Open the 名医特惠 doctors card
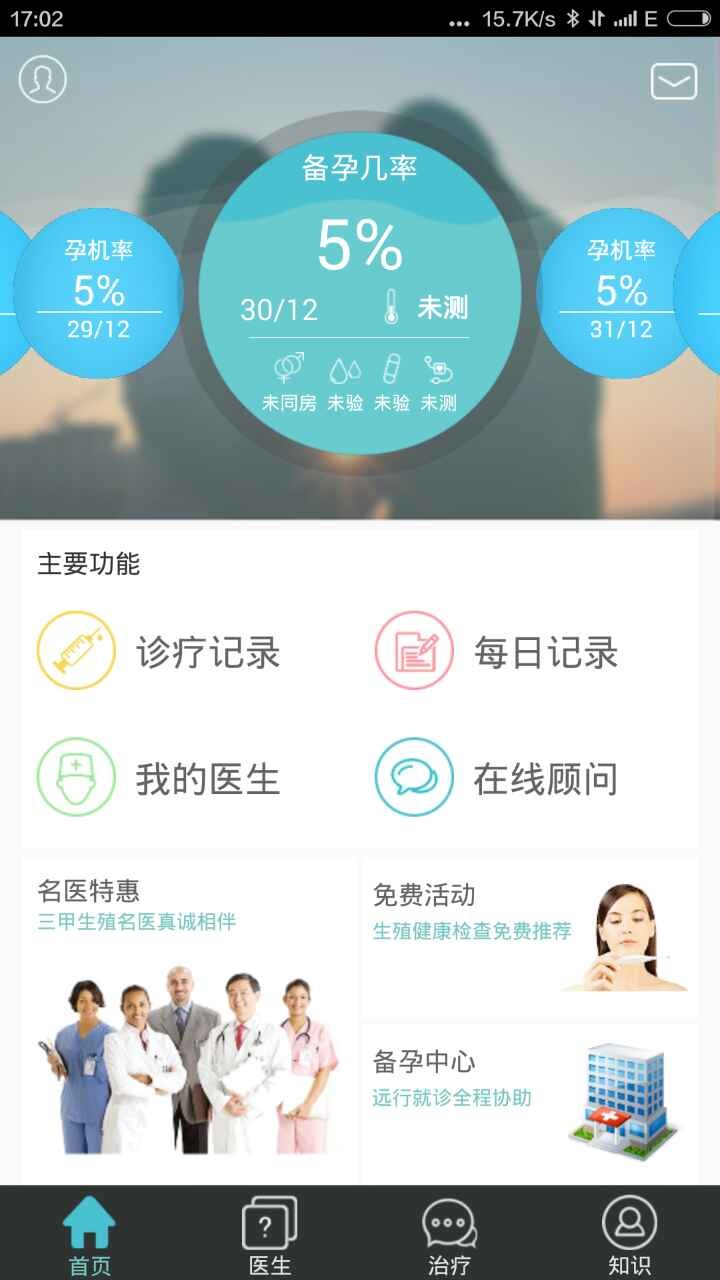The width and height of the screenshot is (720, 1280). tap(190, 1020)
